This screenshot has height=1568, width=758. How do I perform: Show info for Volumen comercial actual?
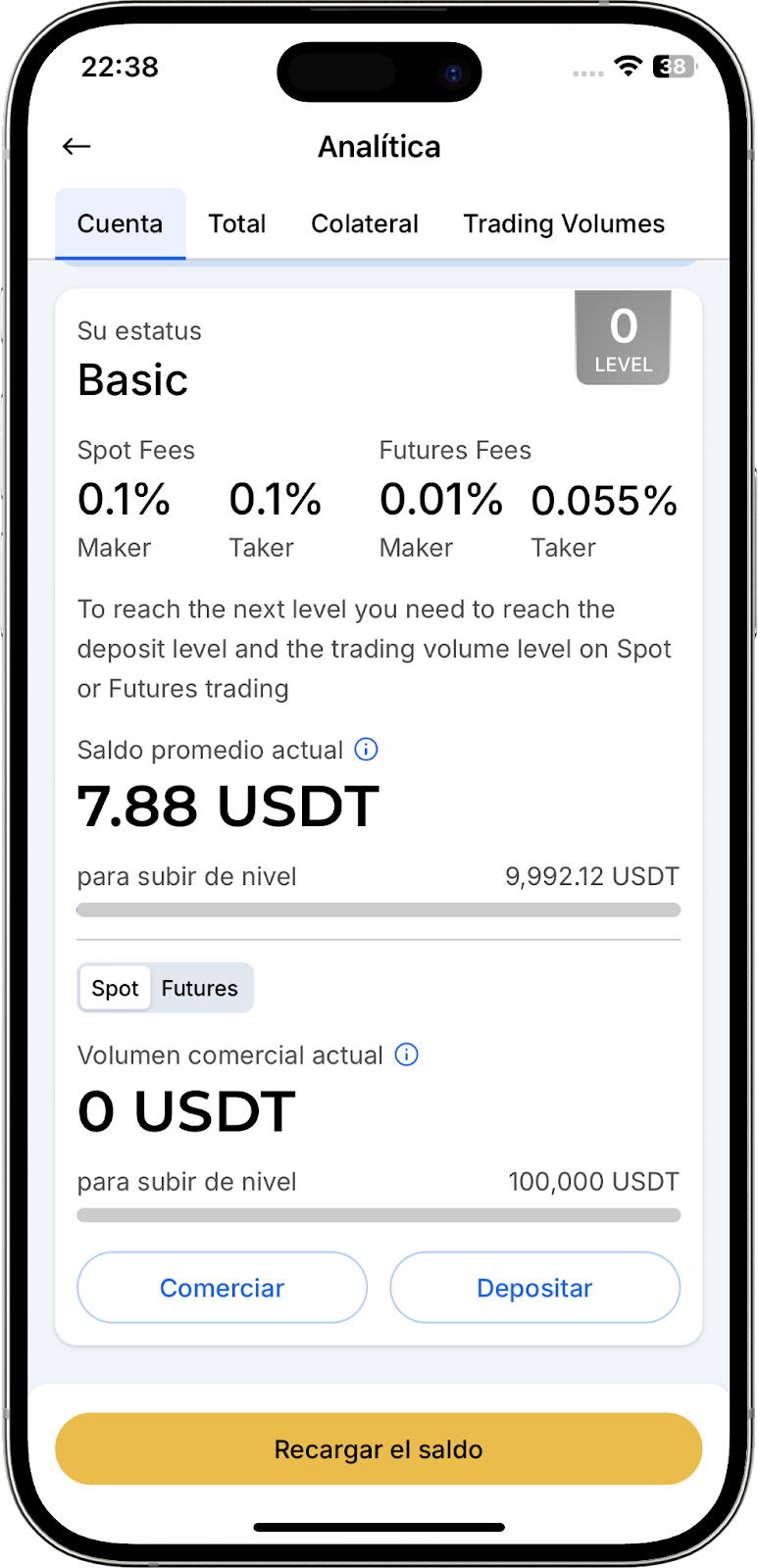(x=406, y=1054)
